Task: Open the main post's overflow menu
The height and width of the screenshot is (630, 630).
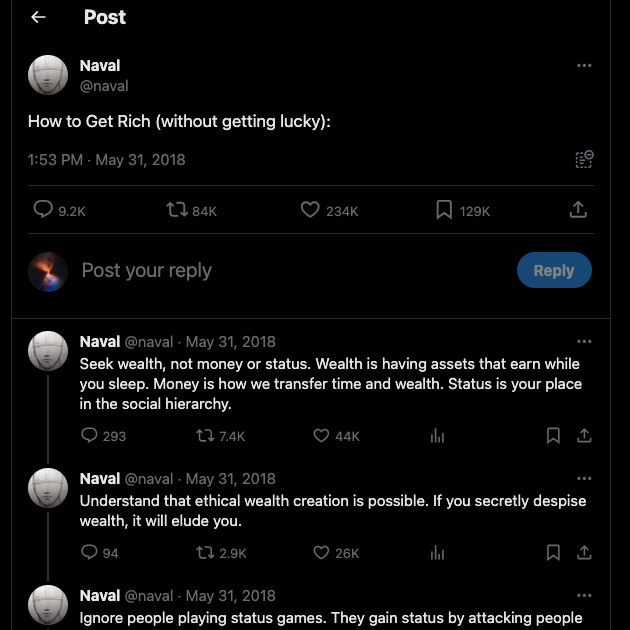Action: (x=584, y=66)
